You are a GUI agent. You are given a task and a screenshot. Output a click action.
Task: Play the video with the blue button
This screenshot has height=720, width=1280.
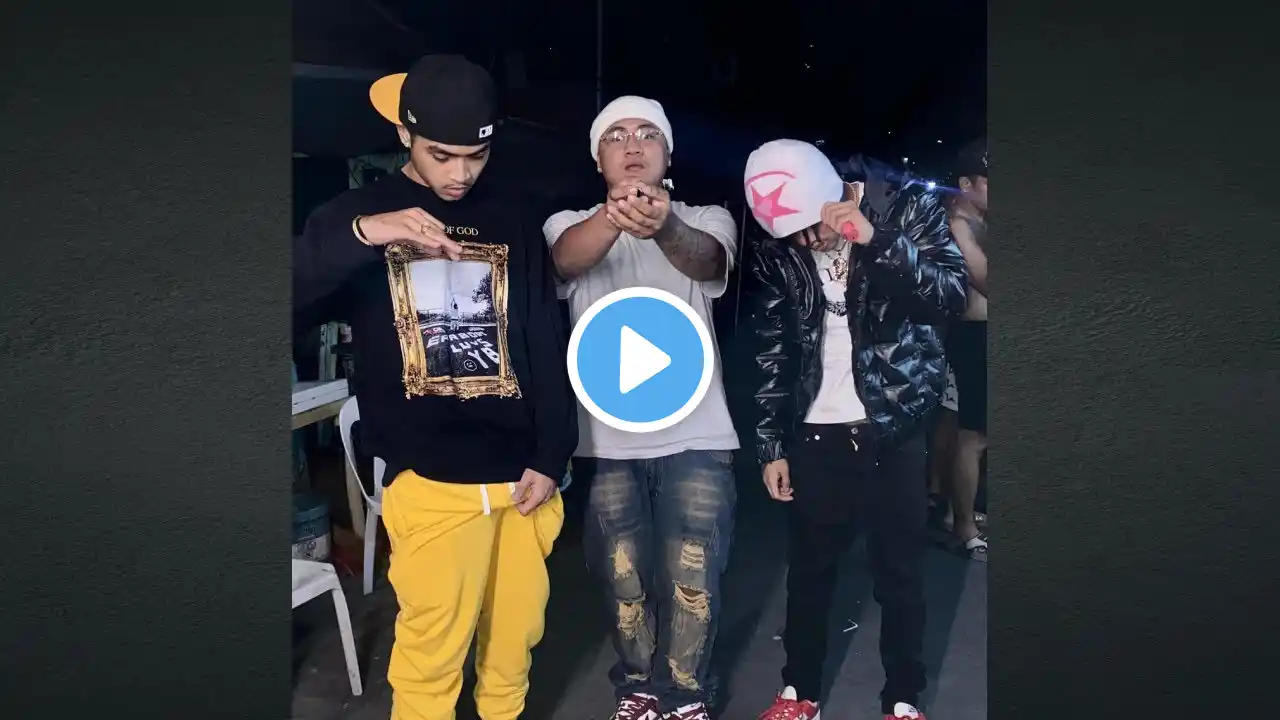pyautogui.click(x=640, y=360)
